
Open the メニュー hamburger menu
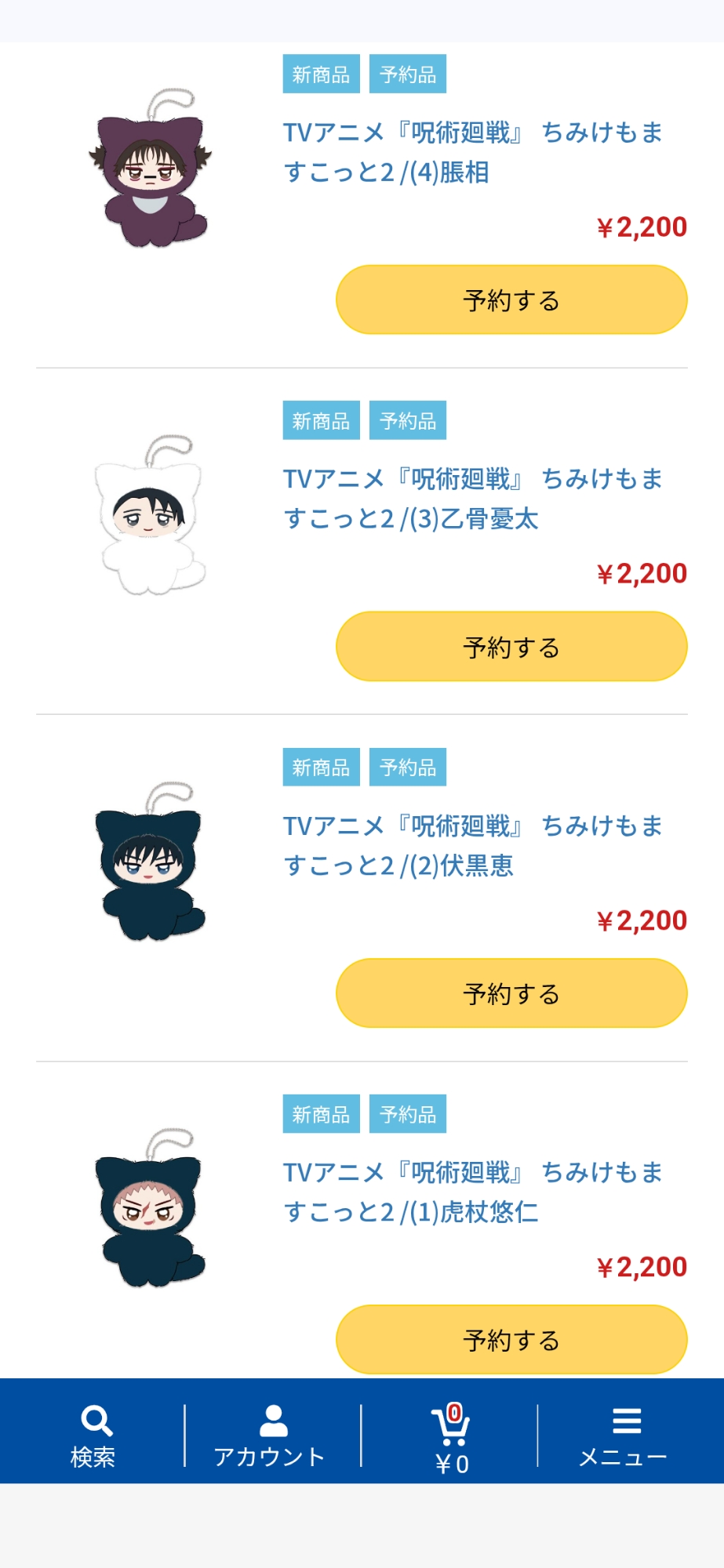(624, 1436)
